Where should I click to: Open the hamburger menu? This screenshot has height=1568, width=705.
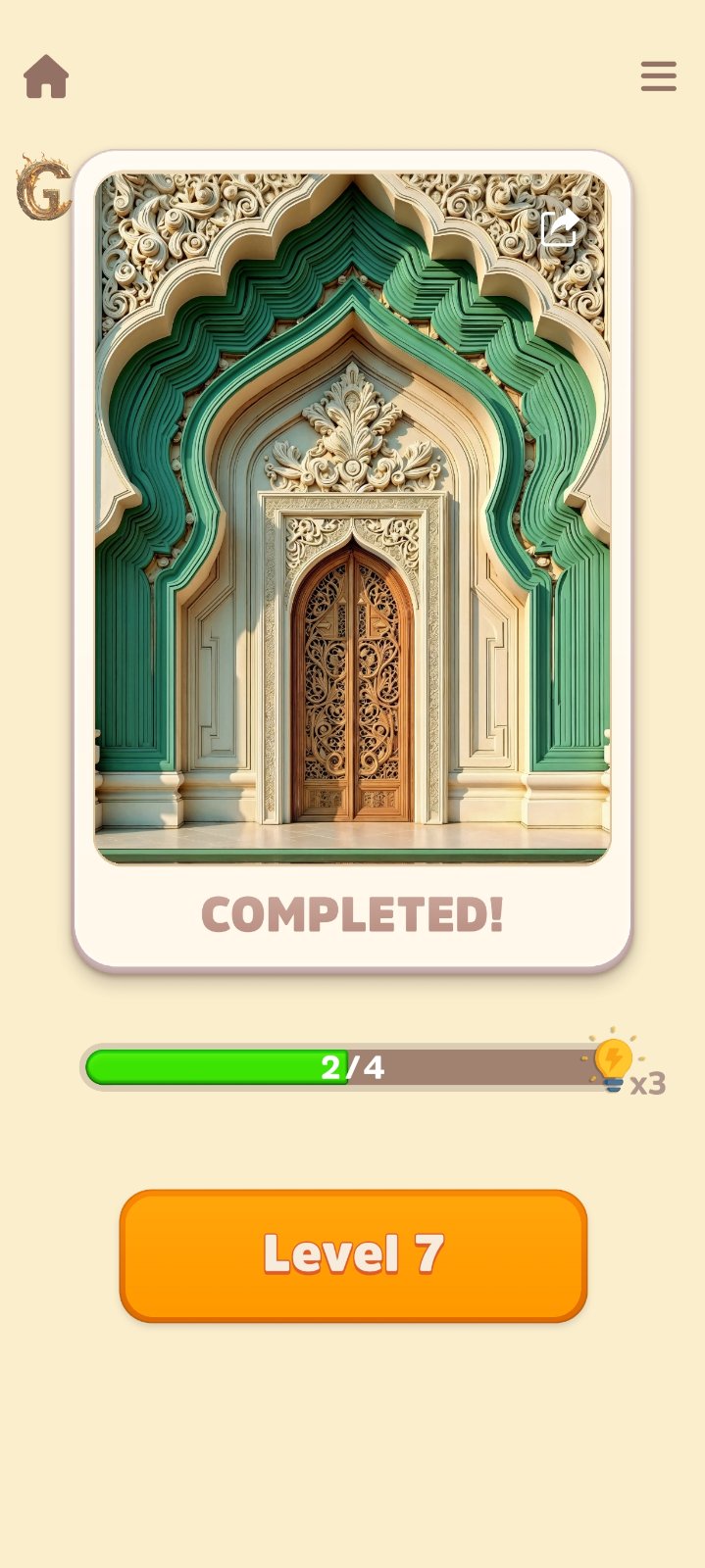(x=658, y=76)
